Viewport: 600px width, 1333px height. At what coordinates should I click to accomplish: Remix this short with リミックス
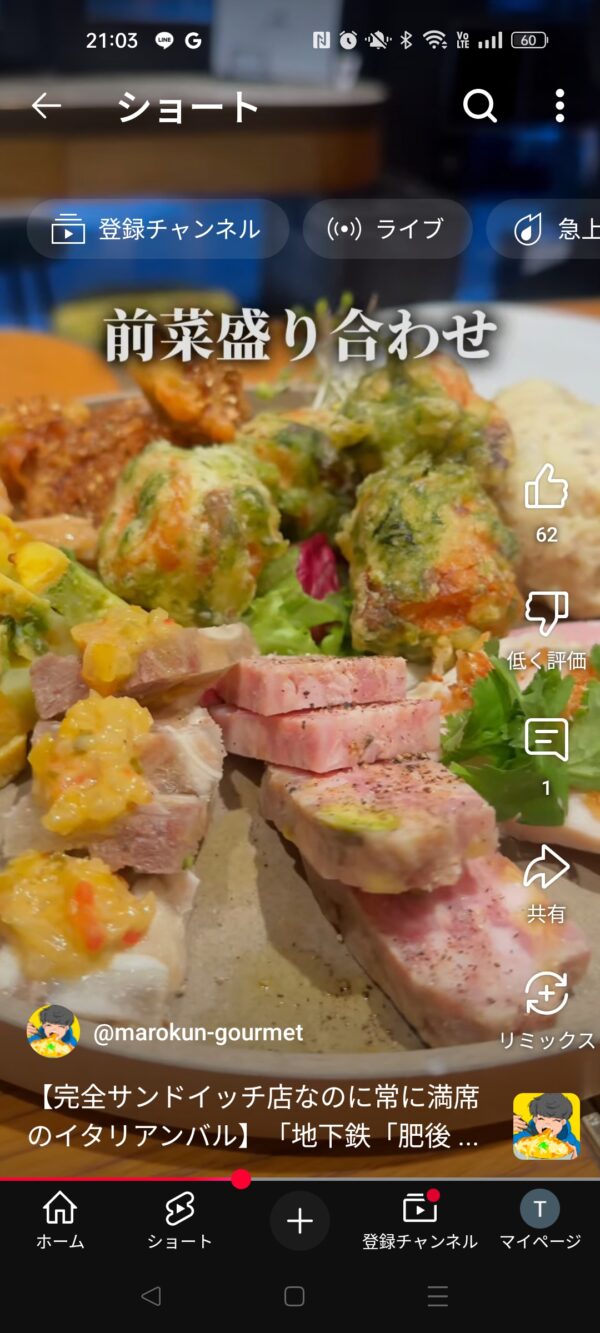click(x=546, y=995)
